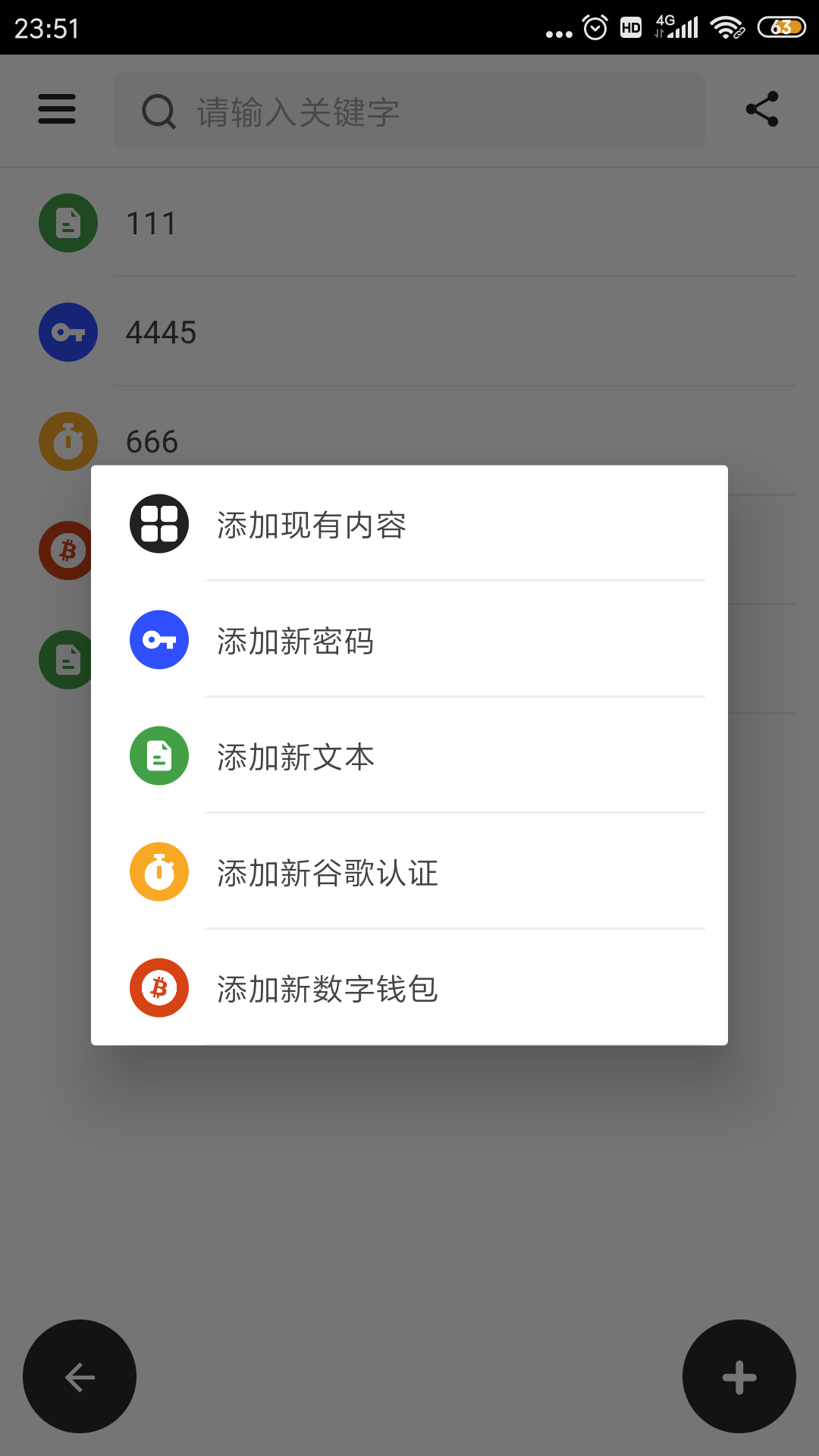Click the green document icon in the dialog

[158, 756]
